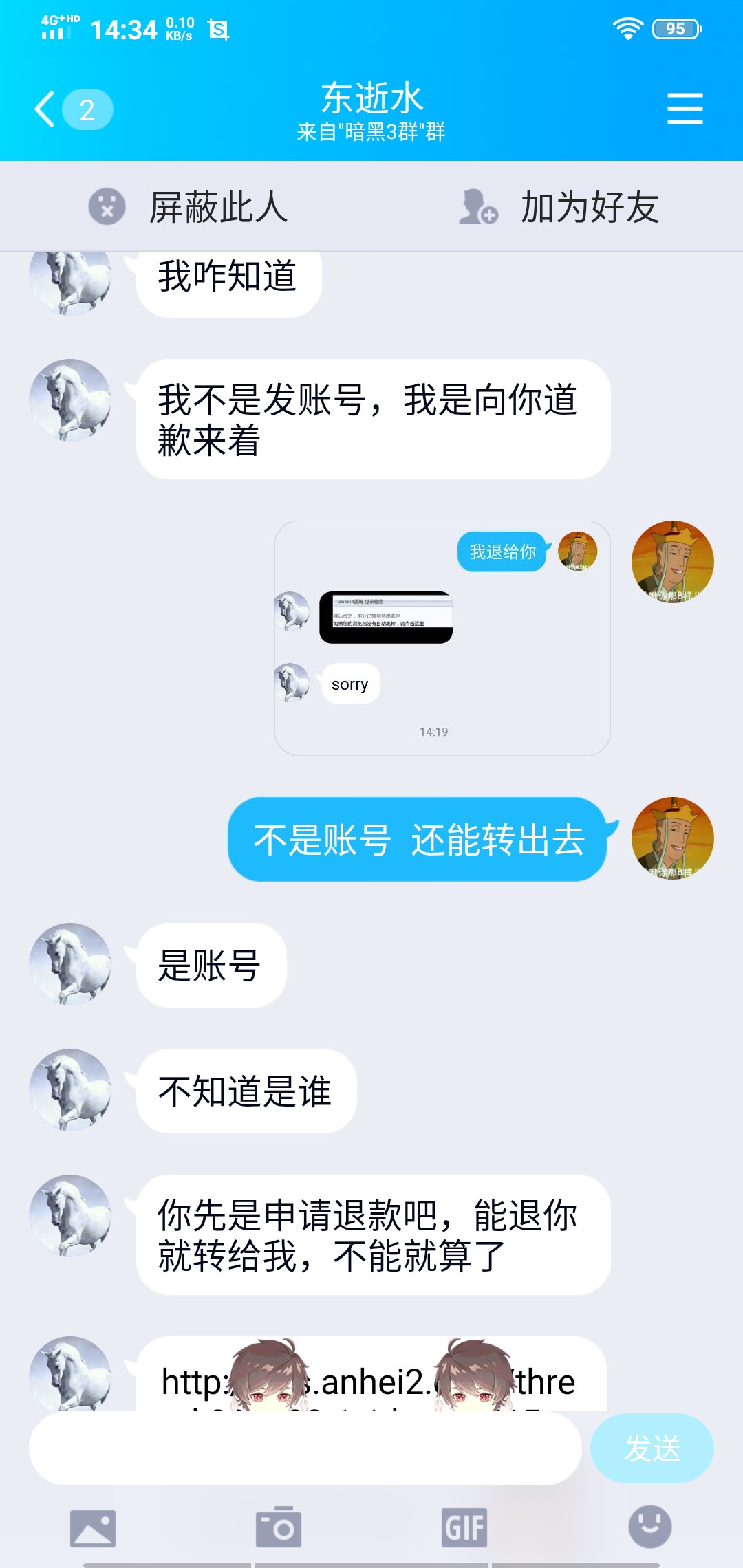Tap the 发送 send button
The image size is (743, 1568).
click(x=652, y=1448)
